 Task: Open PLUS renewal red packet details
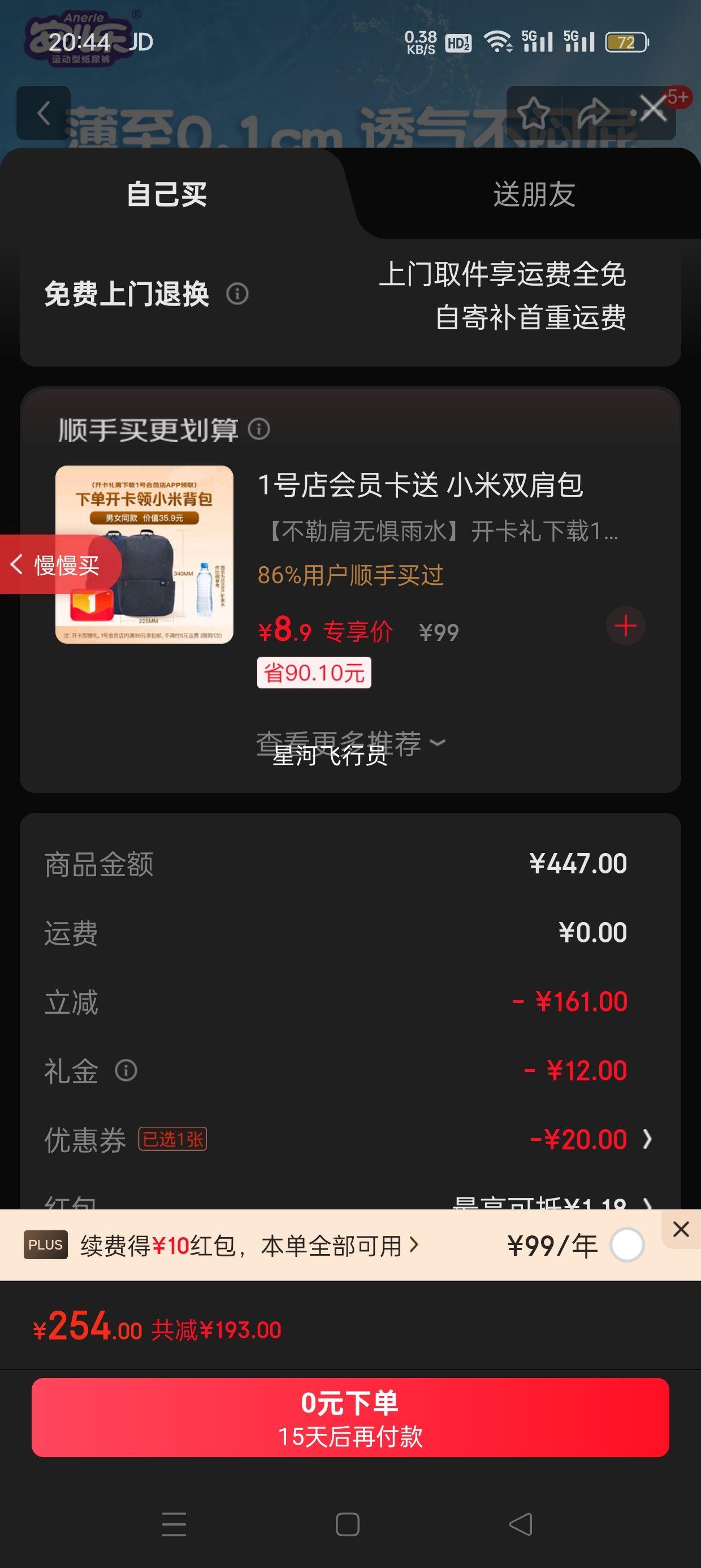point(249,1246)
